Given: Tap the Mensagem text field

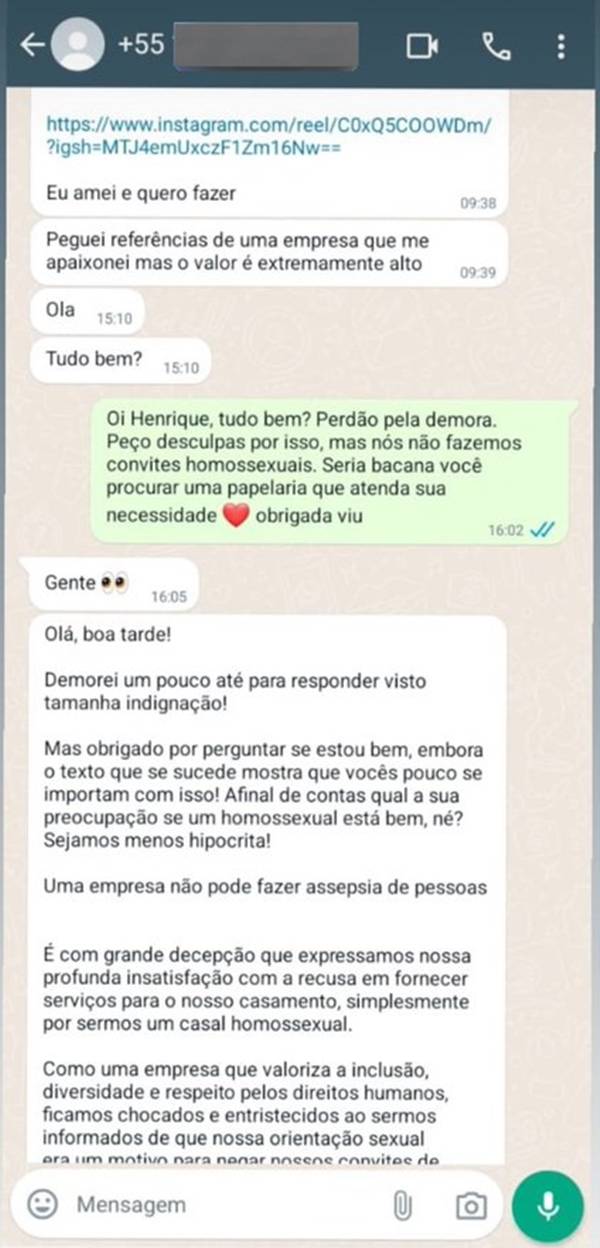Looking at the screenshot, I should coord(220,1205).
